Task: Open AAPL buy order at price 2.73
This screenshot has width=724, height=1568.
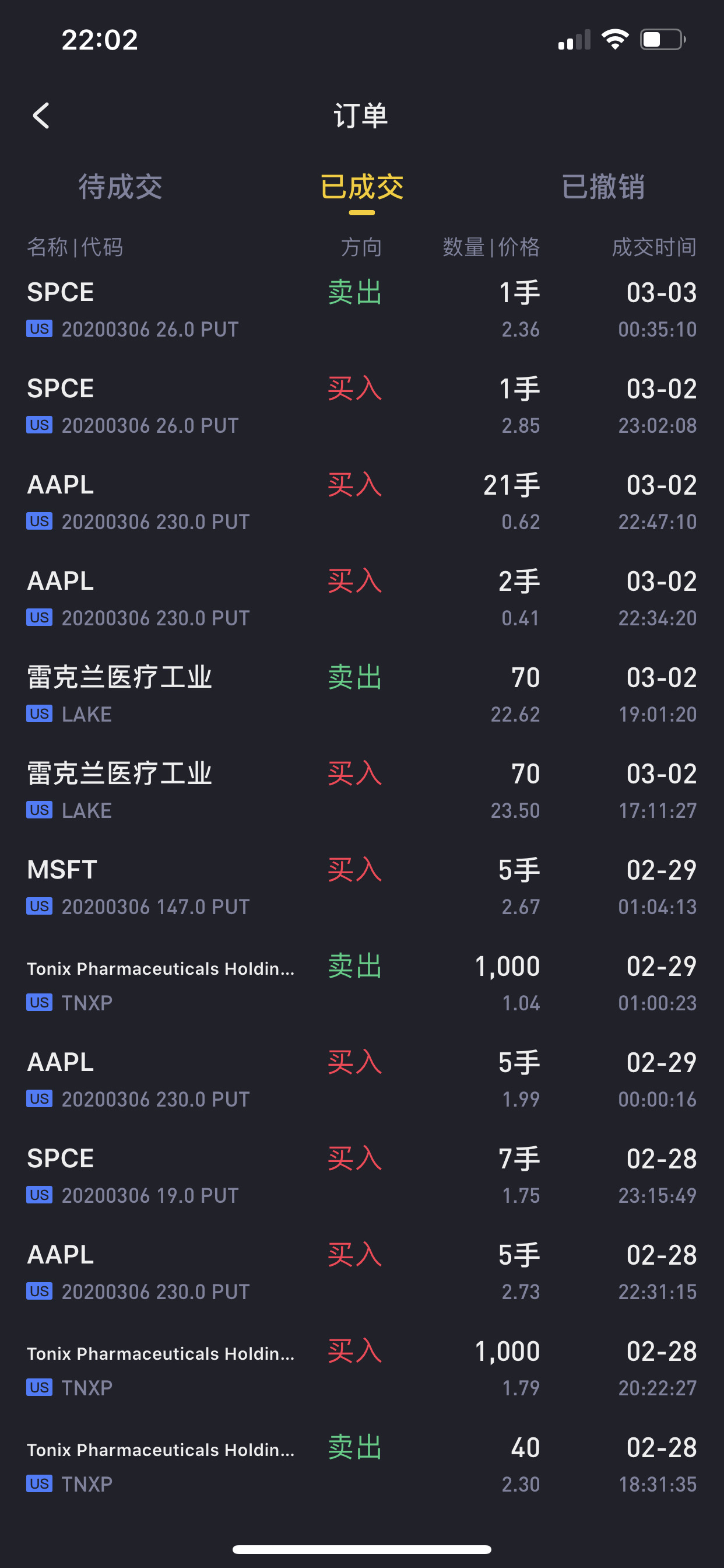Action: [x=362, y=1272]
